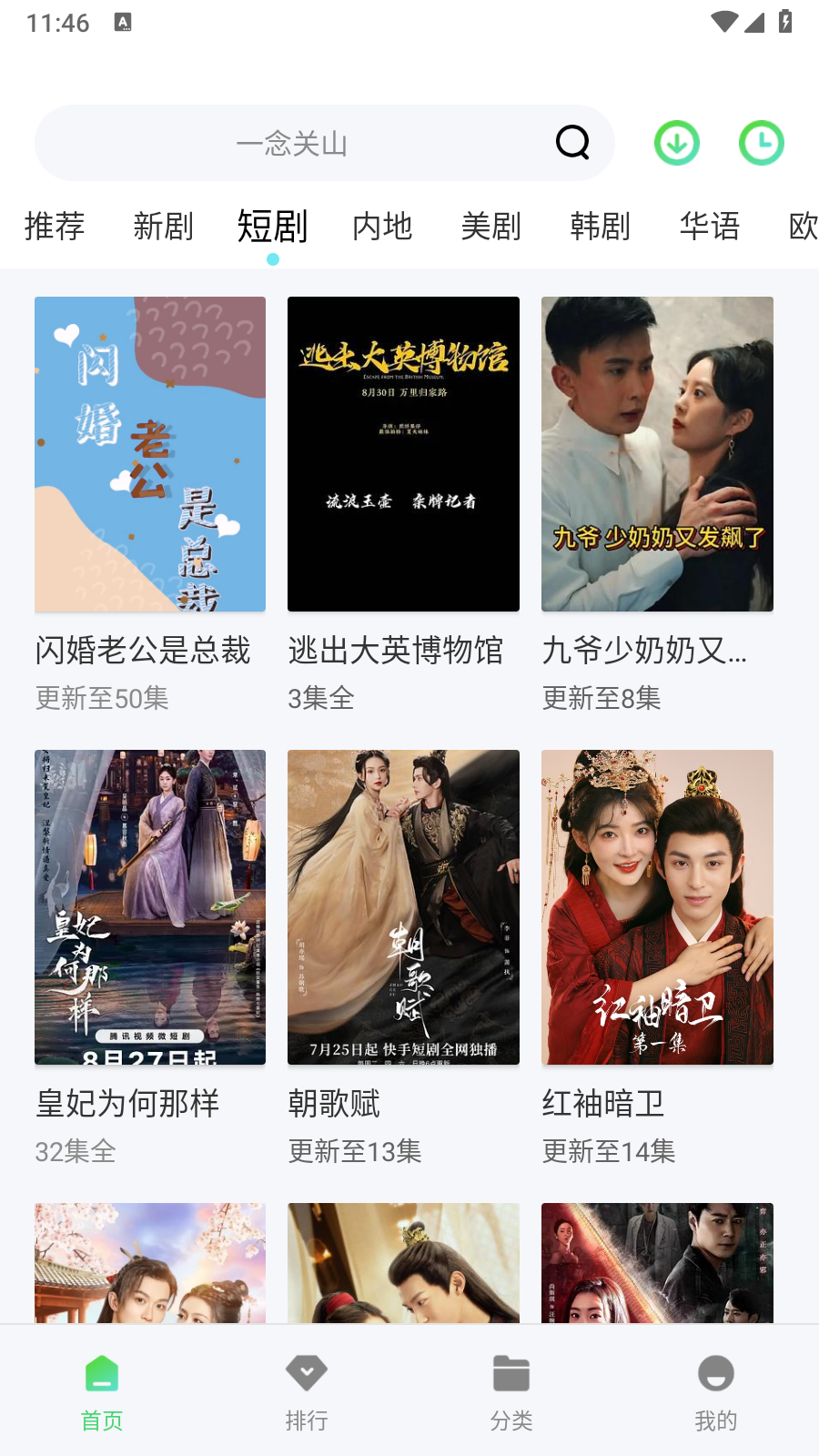Switch to the 新剧 tab
The width and height of the screenshot is (819, 1456).
pyautogui.click(x=164, y=226)
